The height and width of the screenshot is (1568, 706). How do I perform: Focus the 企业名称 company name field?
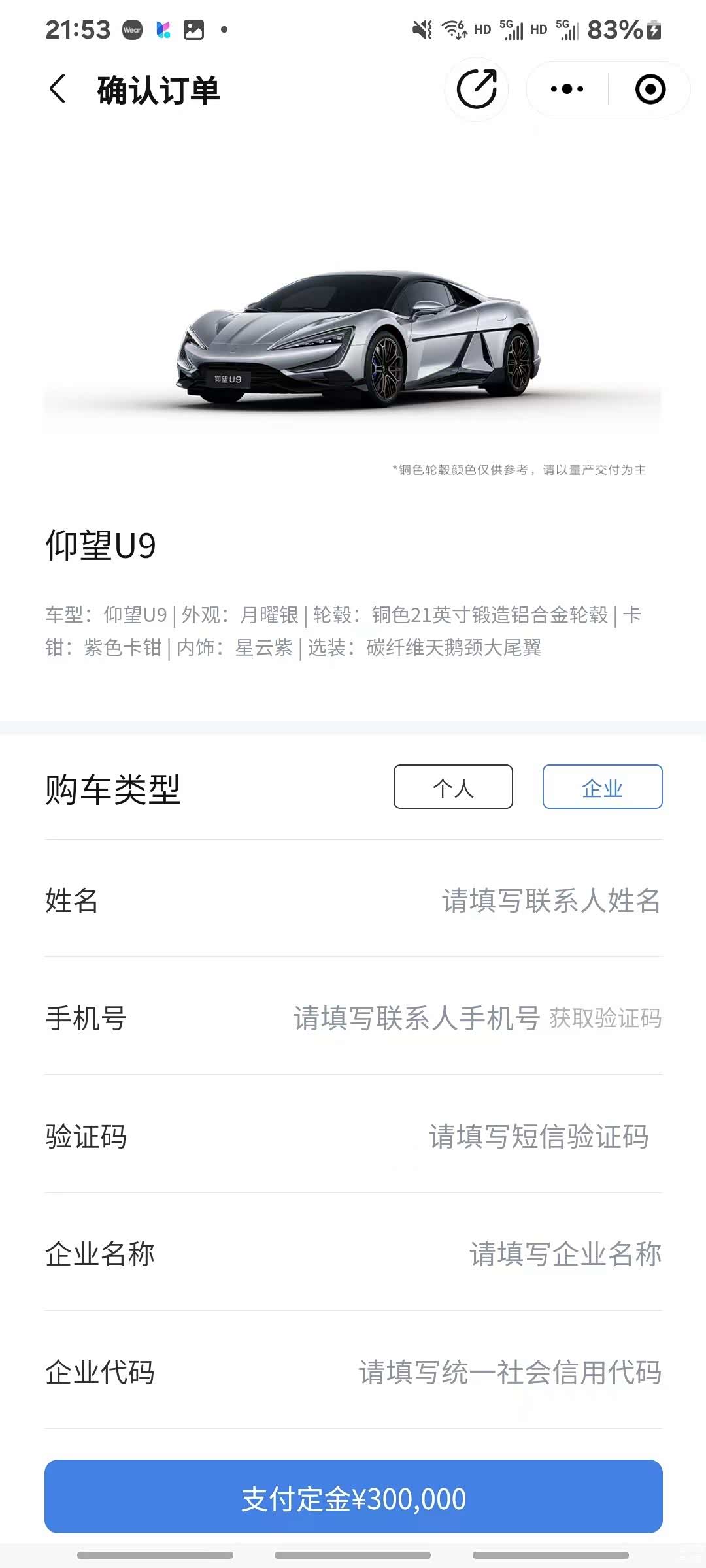coord(565,1254)
